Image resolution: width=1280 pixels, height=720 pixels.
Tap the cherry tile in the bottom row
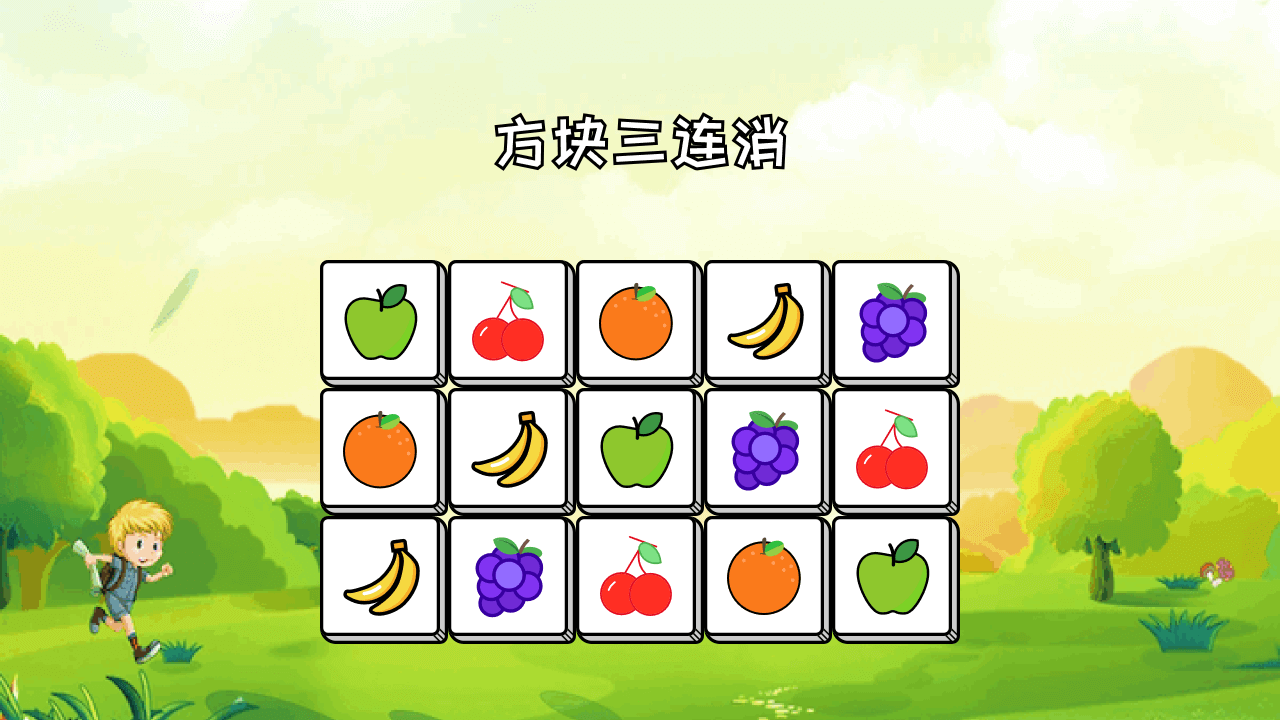pos(636,578)
